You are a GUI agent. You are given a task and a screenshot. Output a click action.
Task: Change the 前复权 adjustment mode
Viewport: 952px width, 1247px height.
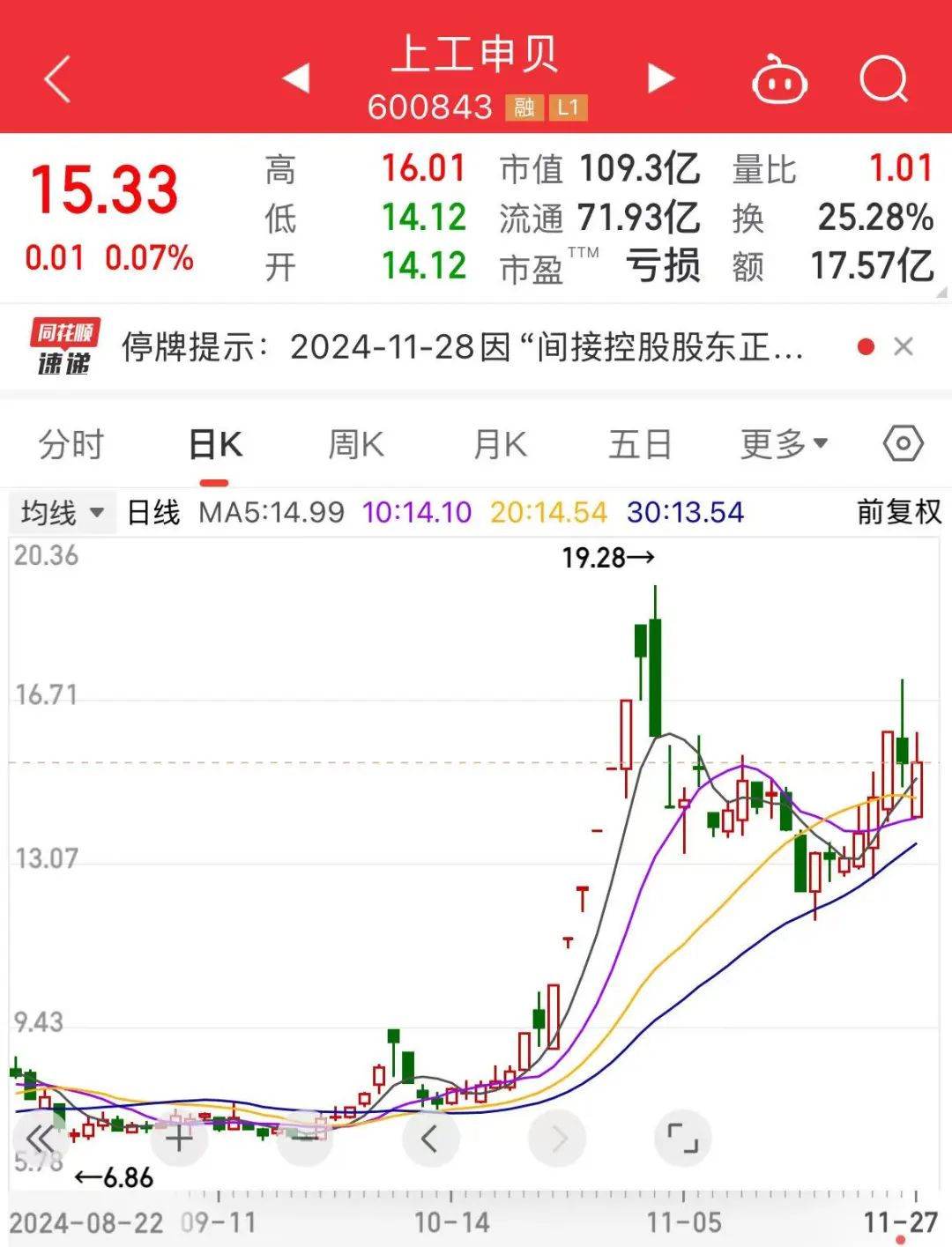[898, 512]
